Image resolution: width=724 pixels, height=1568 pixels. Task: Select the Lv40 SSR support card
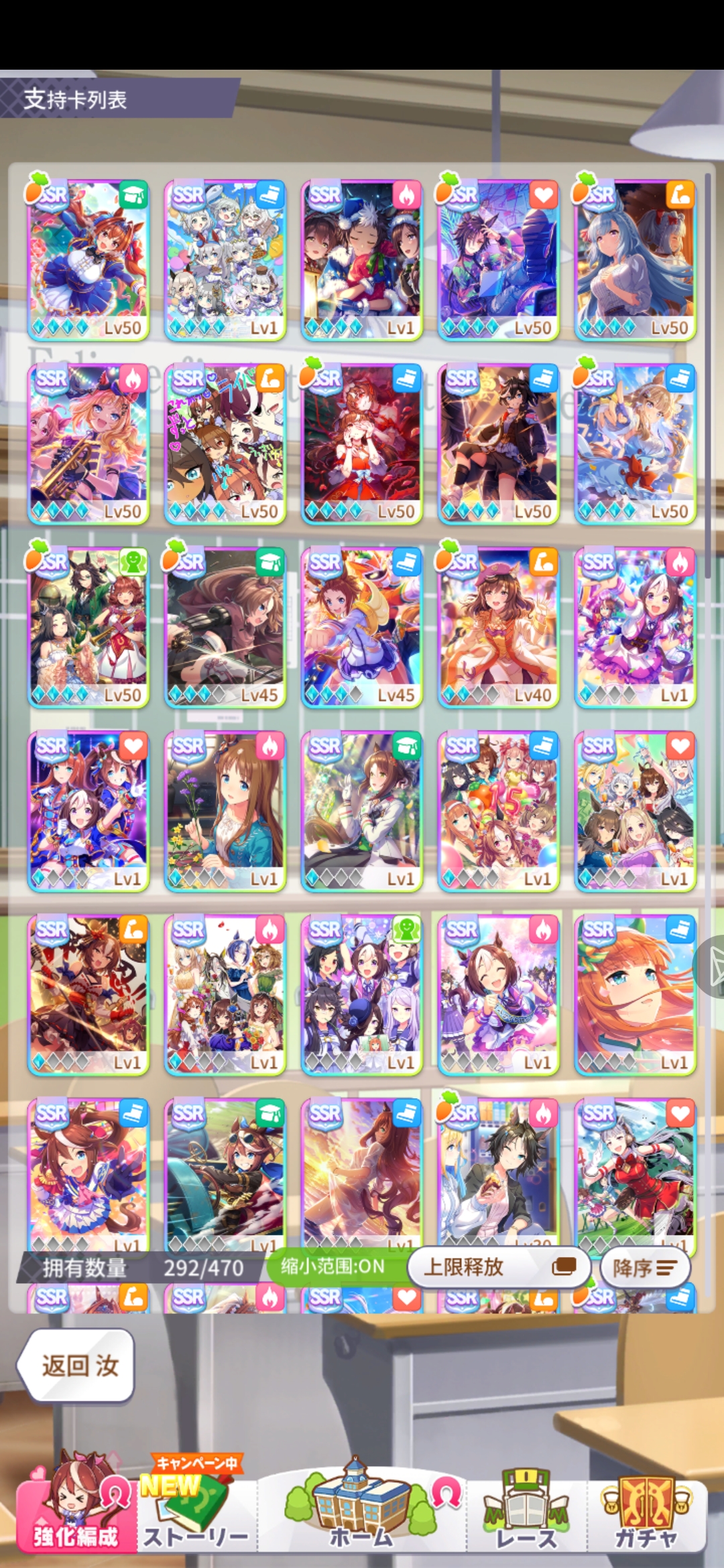498,627
